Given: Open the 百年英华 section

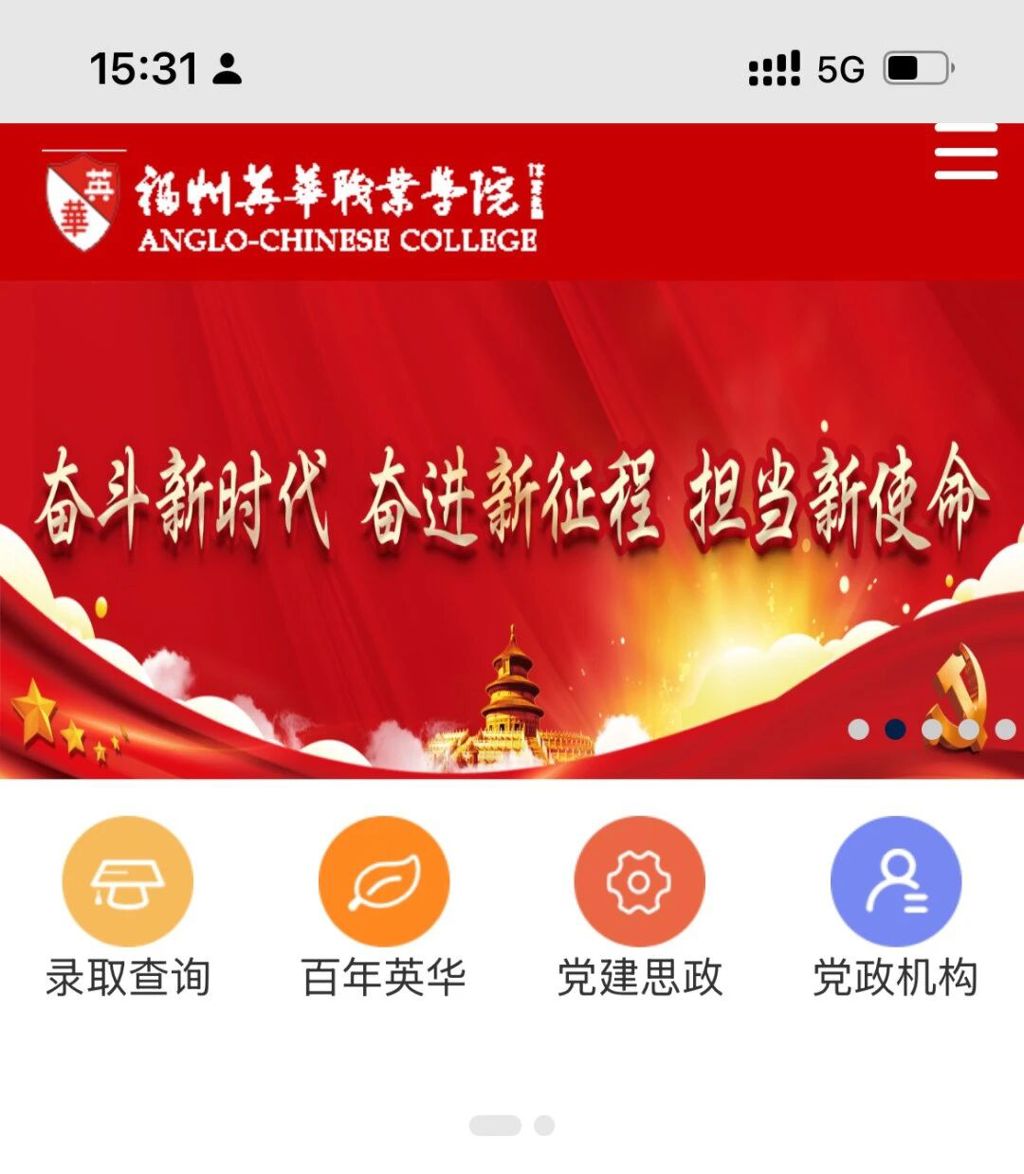Looking at the screenshot, I should (x=384, y=881).
